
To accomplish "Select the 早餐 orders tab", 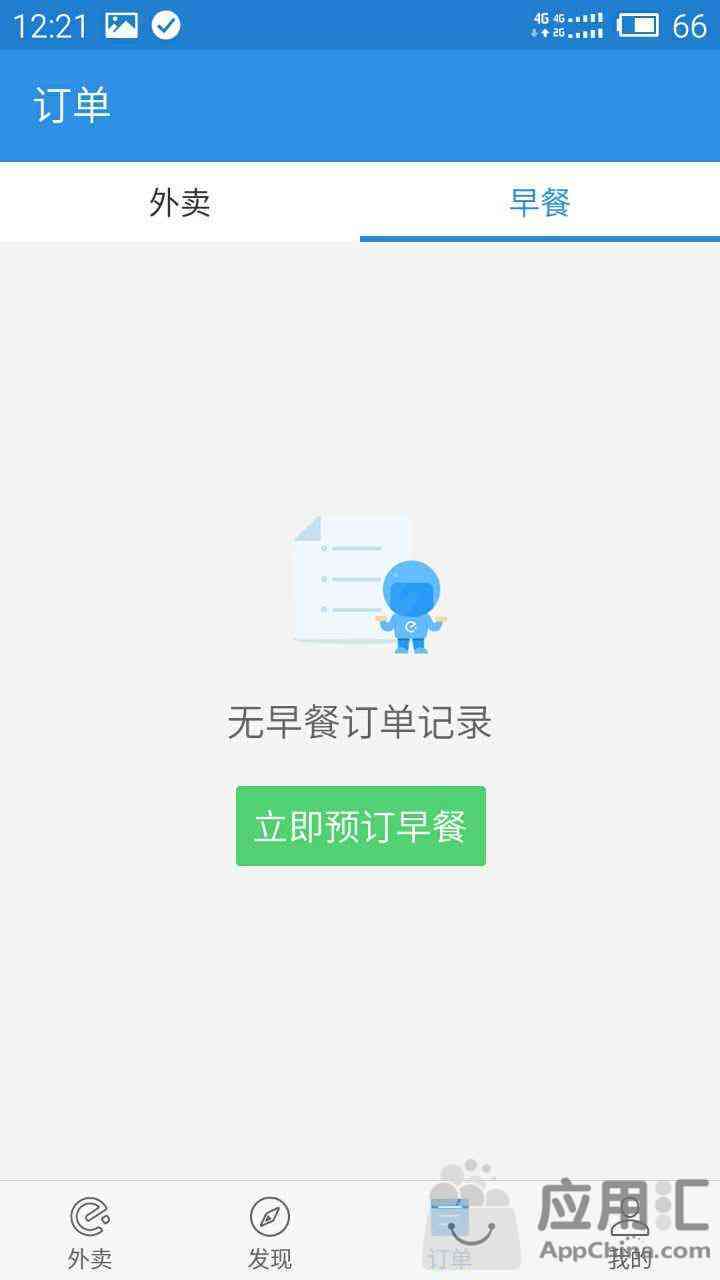I will (540, 202).
